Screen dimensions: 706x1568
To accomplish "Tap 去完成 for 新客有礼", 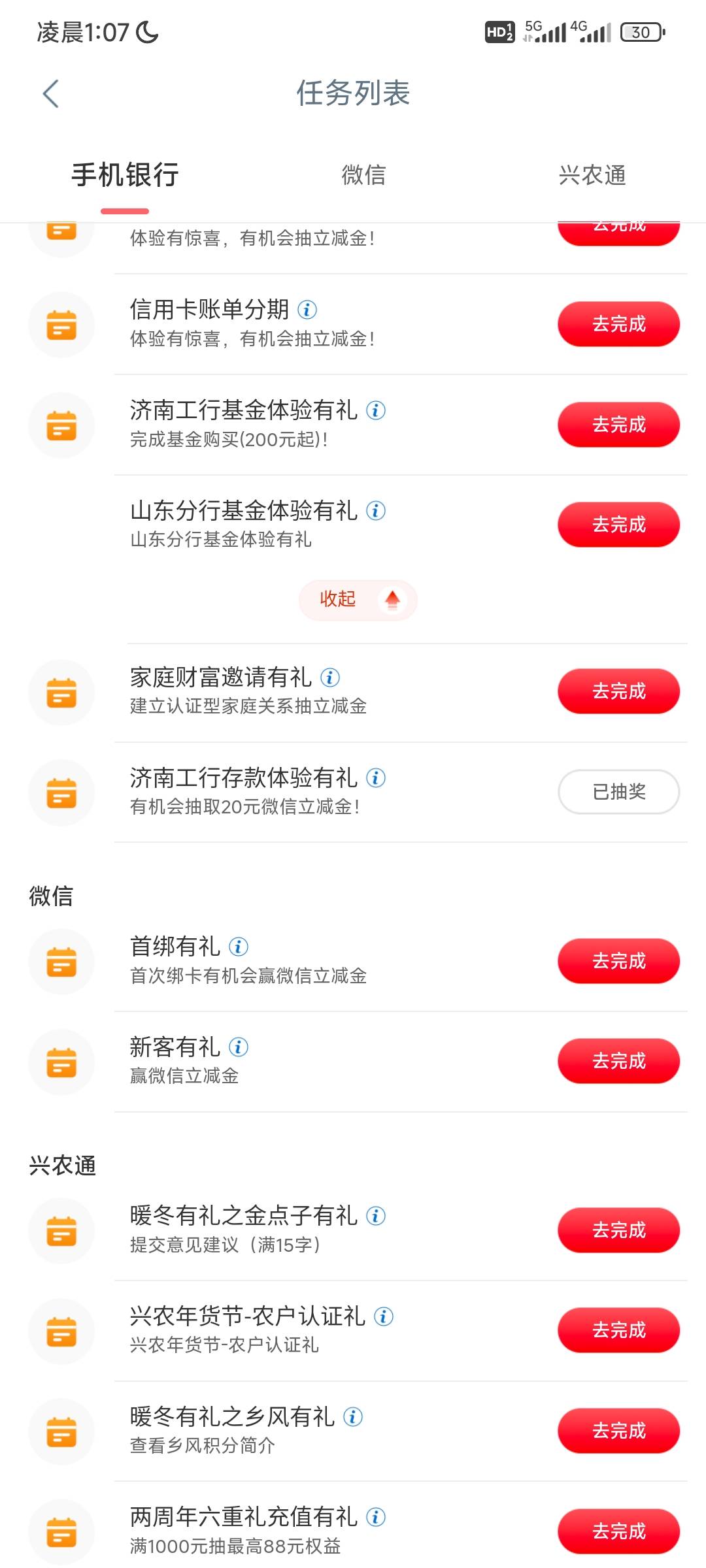I will point(618,1061).
